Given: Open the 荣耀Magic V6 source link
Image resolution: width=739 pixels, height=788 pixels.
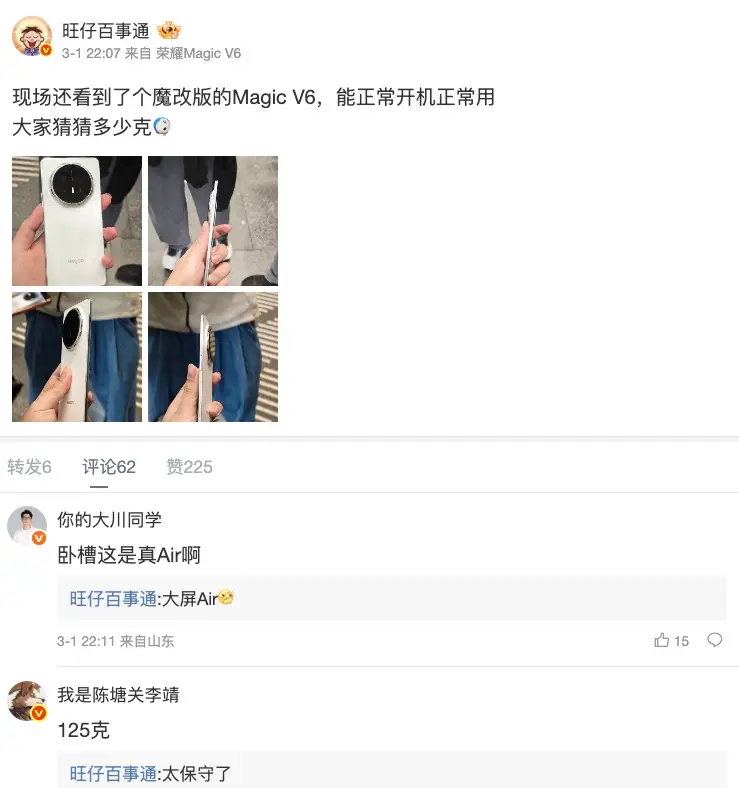Looking at the screenshot, I should [x=198, y=53].
